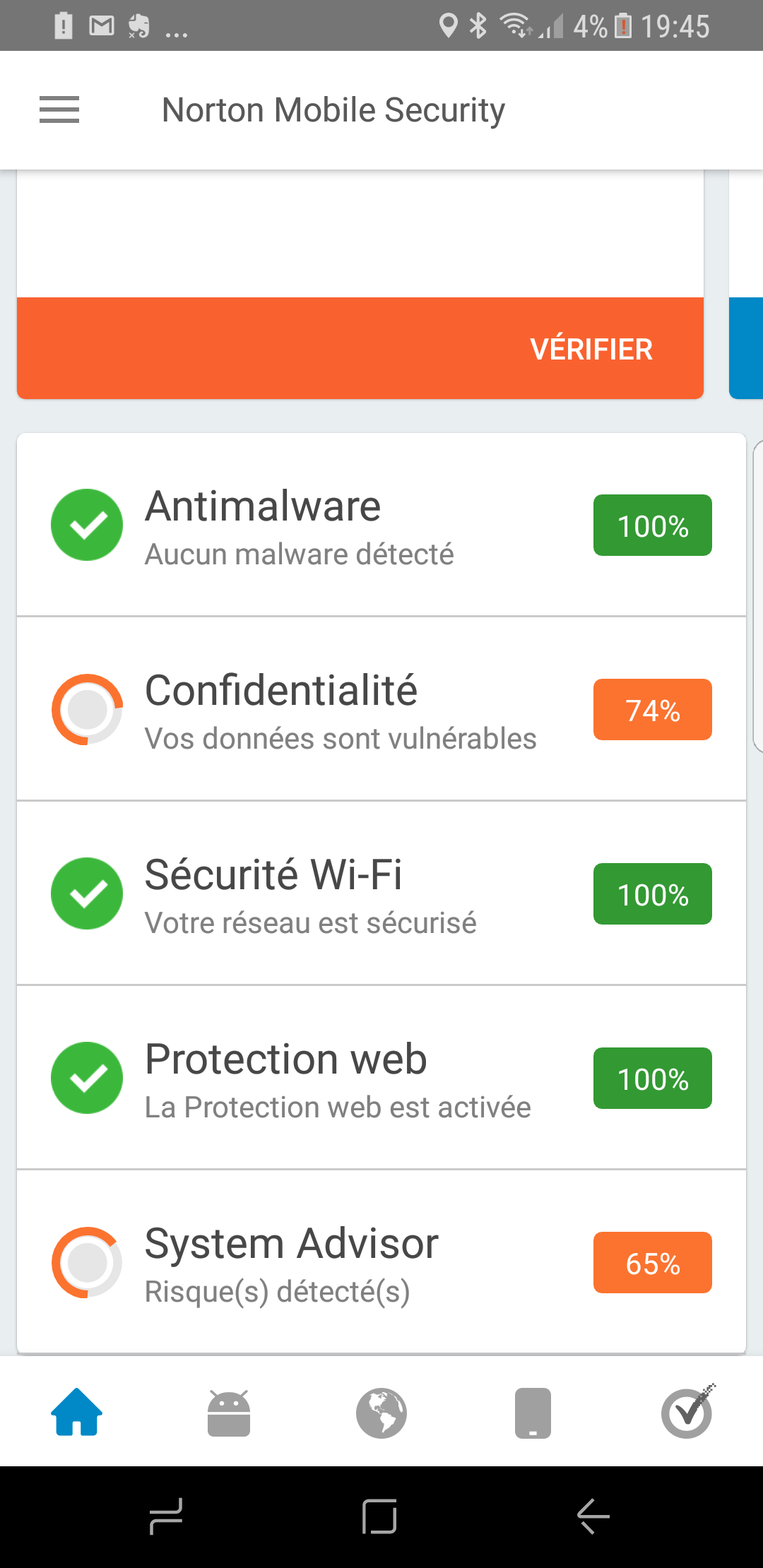The image size is (763, 1568).
Task: Go back with the system back button
Action: (x=593, y=1516)
